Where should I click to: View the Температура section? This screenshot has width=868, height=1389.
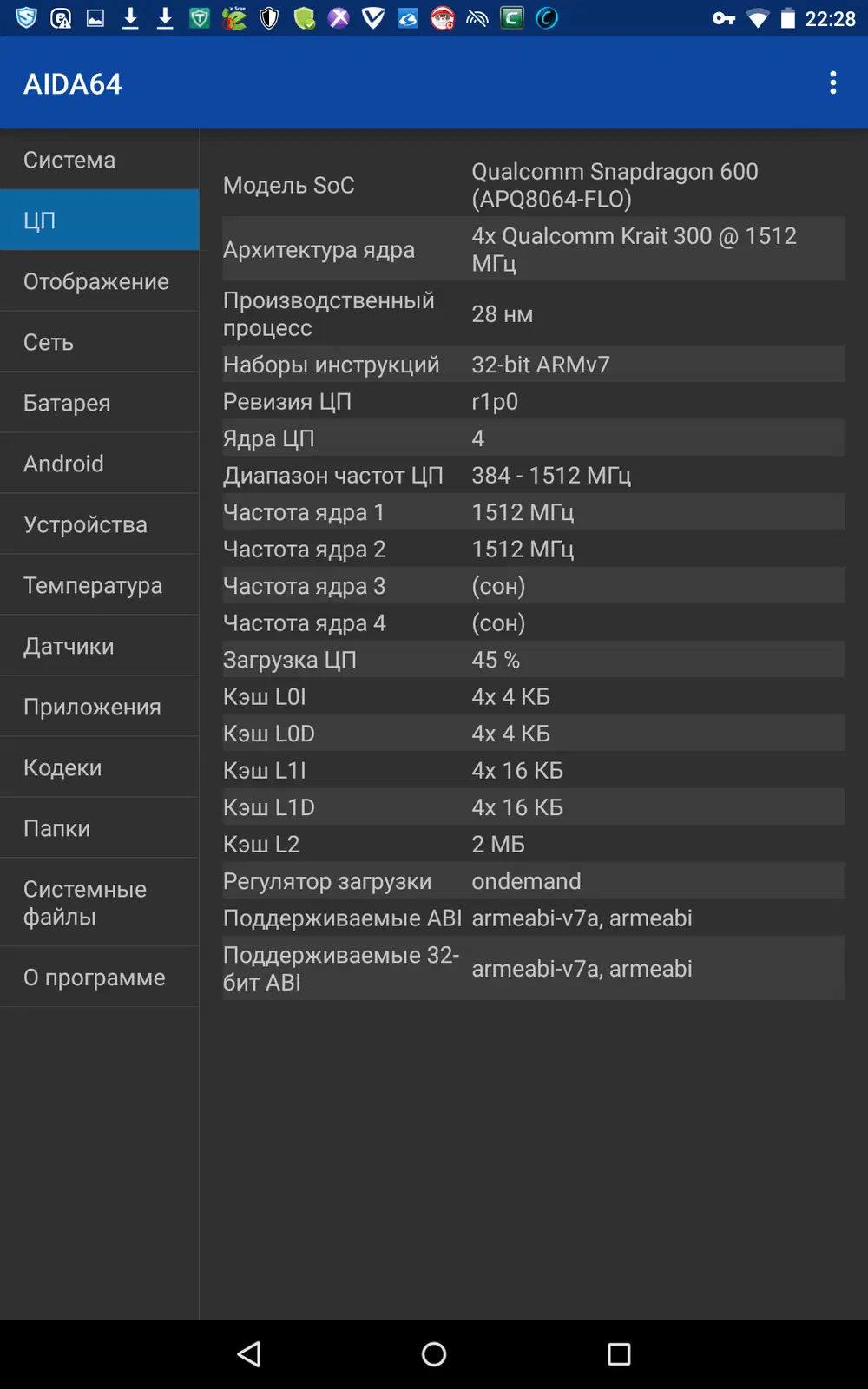point(99,585)
